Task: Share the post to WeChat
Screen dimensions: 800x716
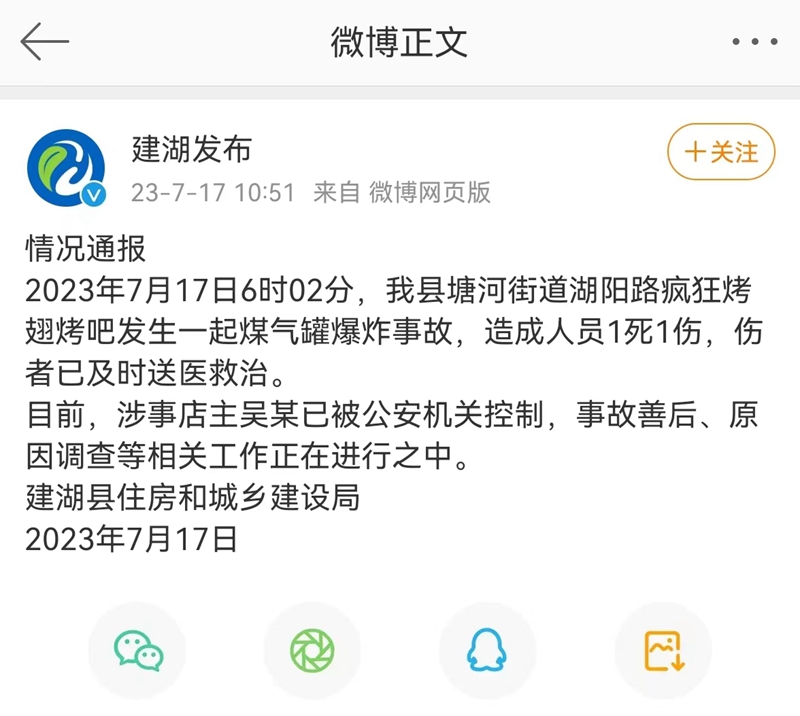Action: point(138,651)
